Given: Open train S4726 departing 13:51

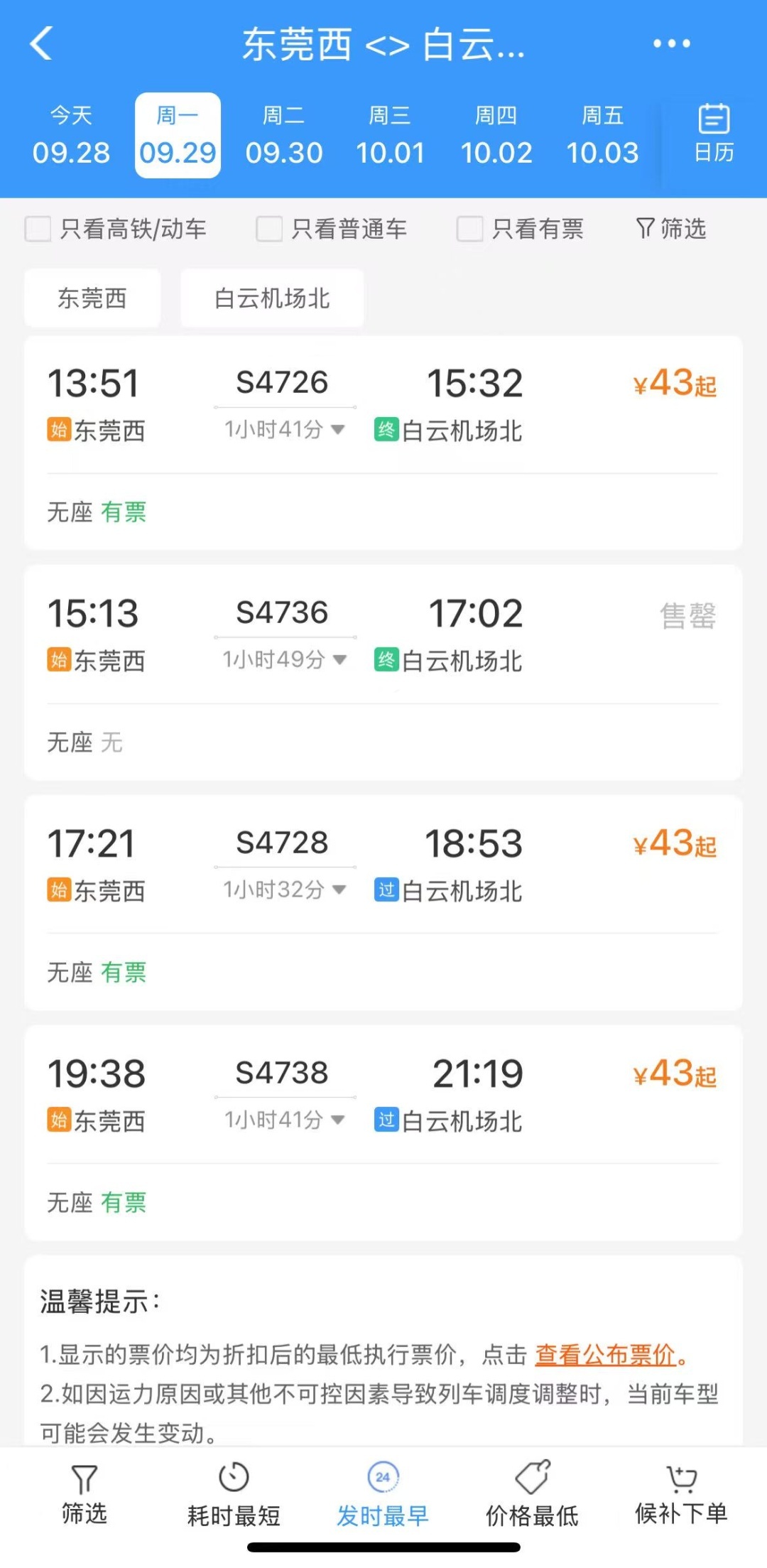Looking at the screenshot, I should (383, 405).
